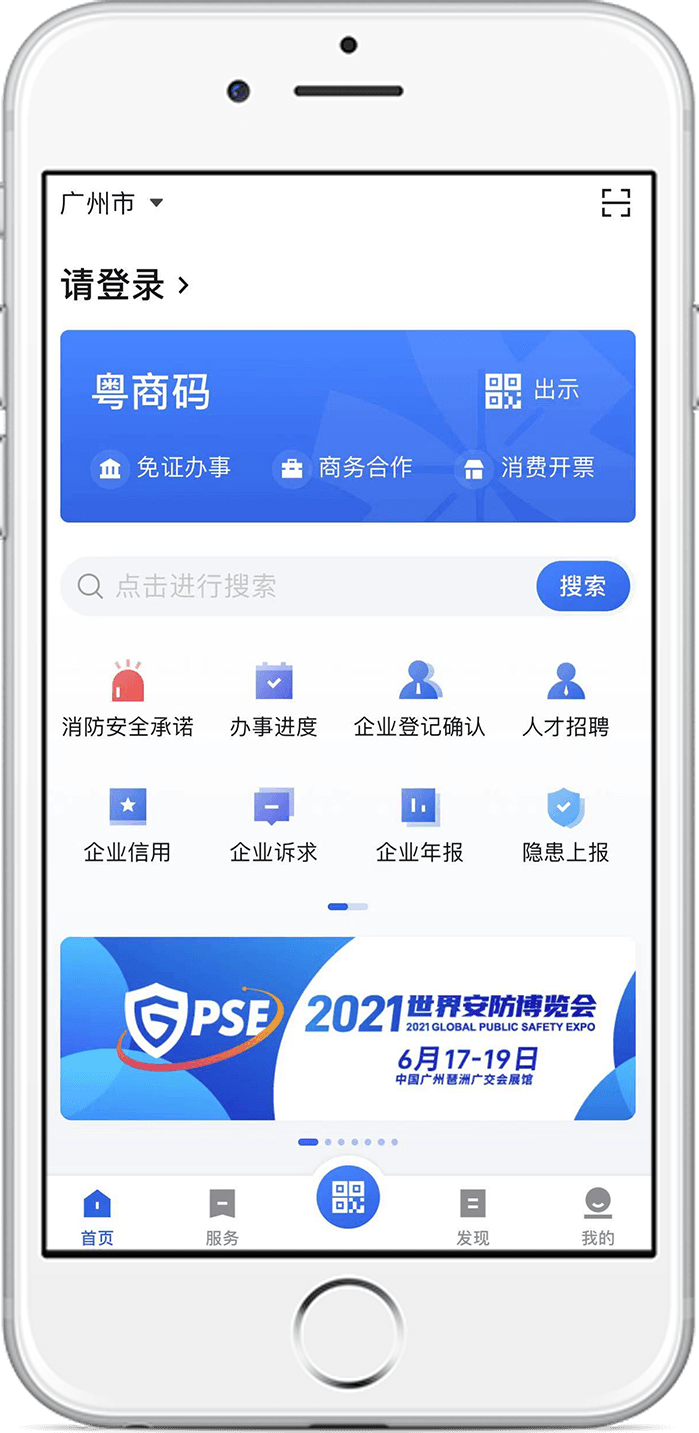Open 隐患上报
This screenshot has width=699, height=1433.
[565, 824]
